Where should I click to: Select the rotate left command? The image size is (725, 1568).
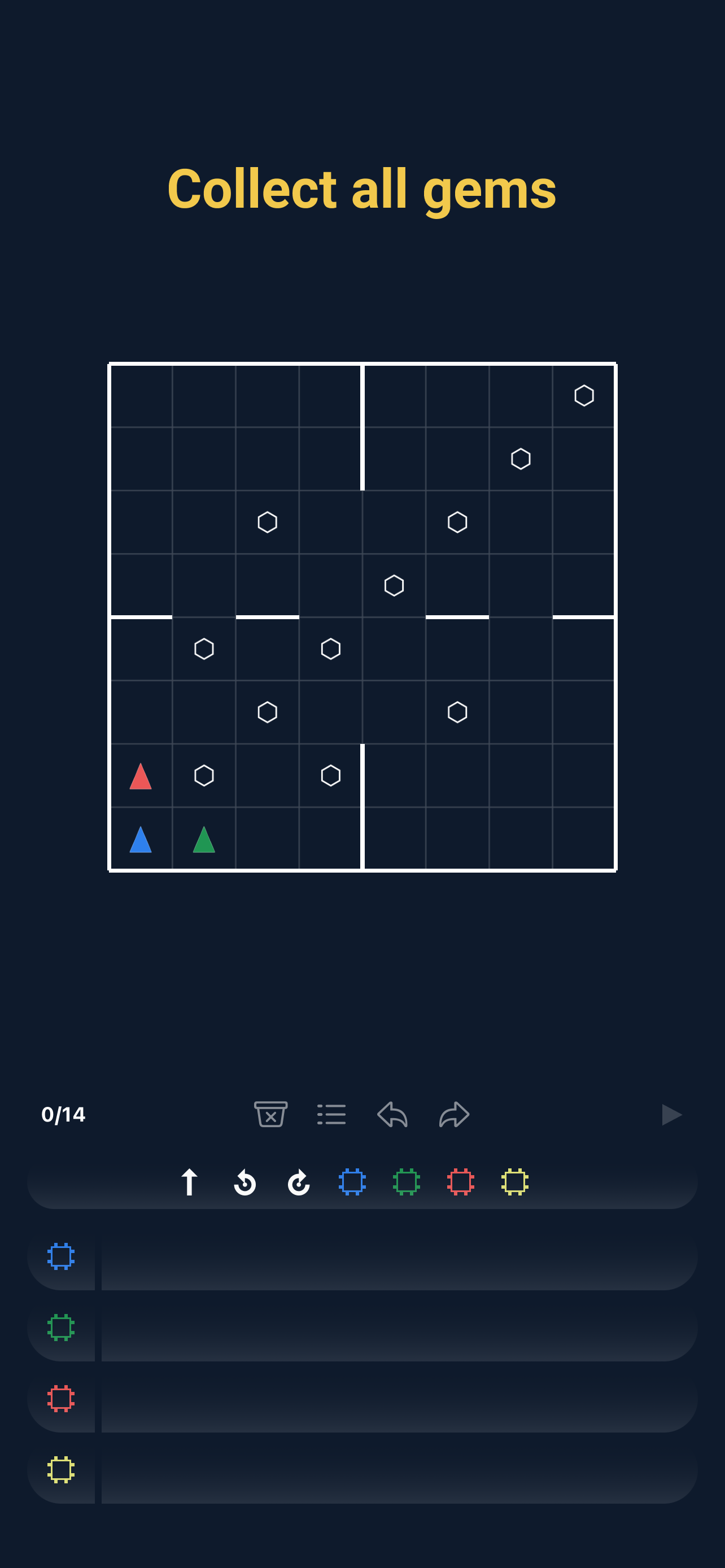(x=243, y=1181)
